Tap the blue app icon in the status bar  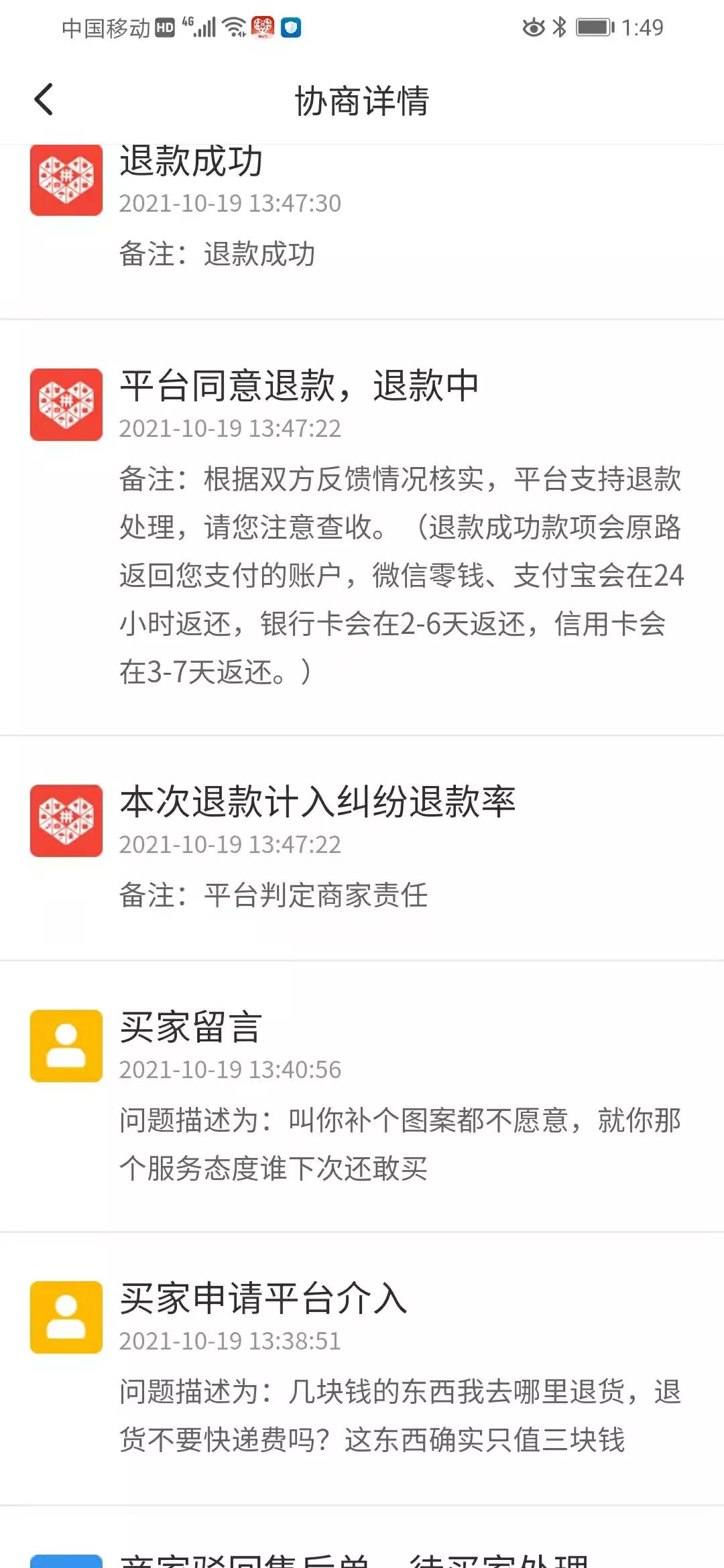coord(293,27)
